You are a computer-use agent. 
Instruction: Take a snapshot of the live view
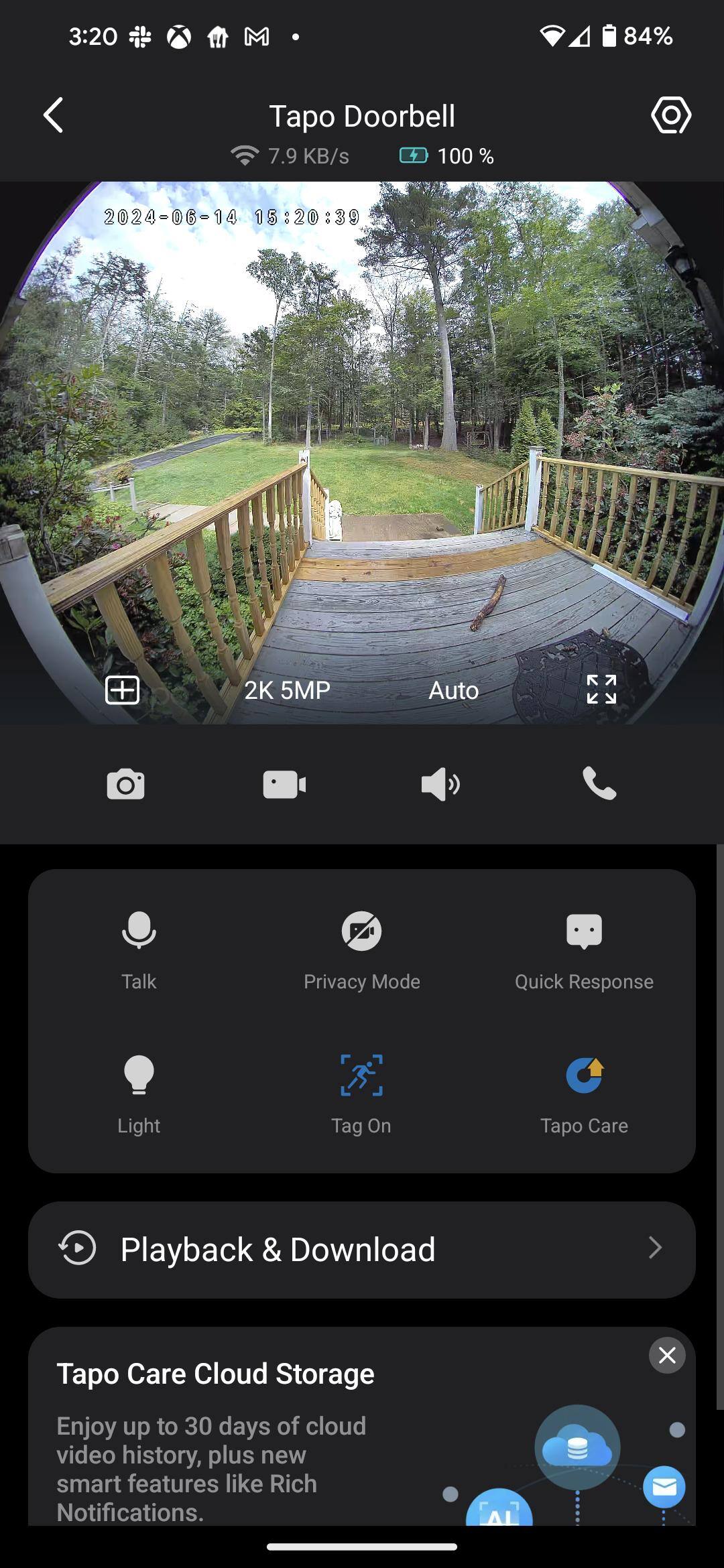[125, 784]
